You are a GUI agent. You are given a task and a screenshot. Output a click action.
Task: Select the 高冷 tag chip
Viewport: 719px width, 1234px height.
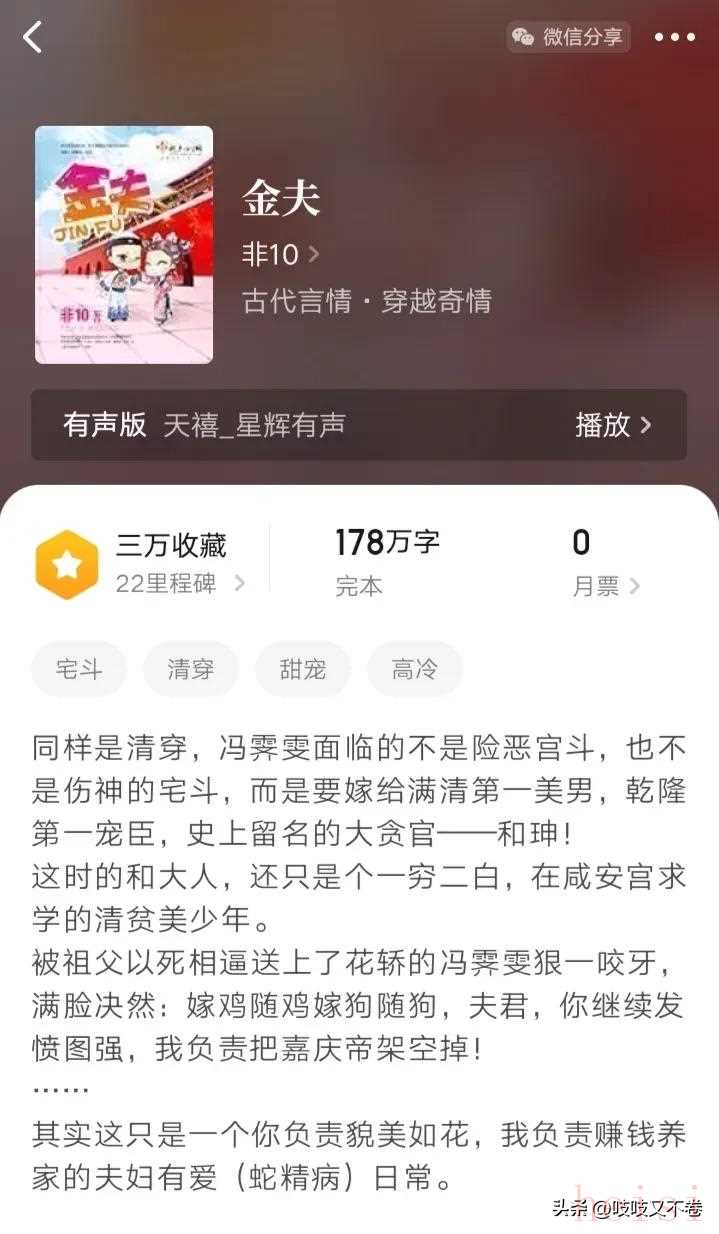point(415,669)
